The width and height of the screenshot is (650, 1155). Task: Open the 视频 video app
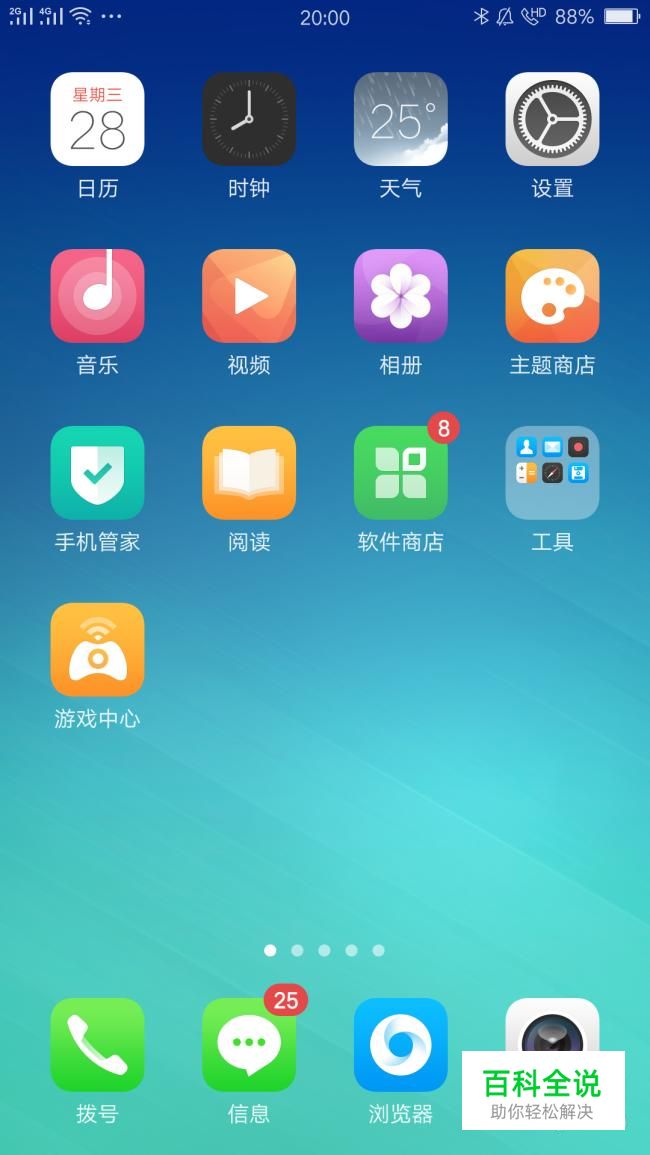tap(249, 296)
